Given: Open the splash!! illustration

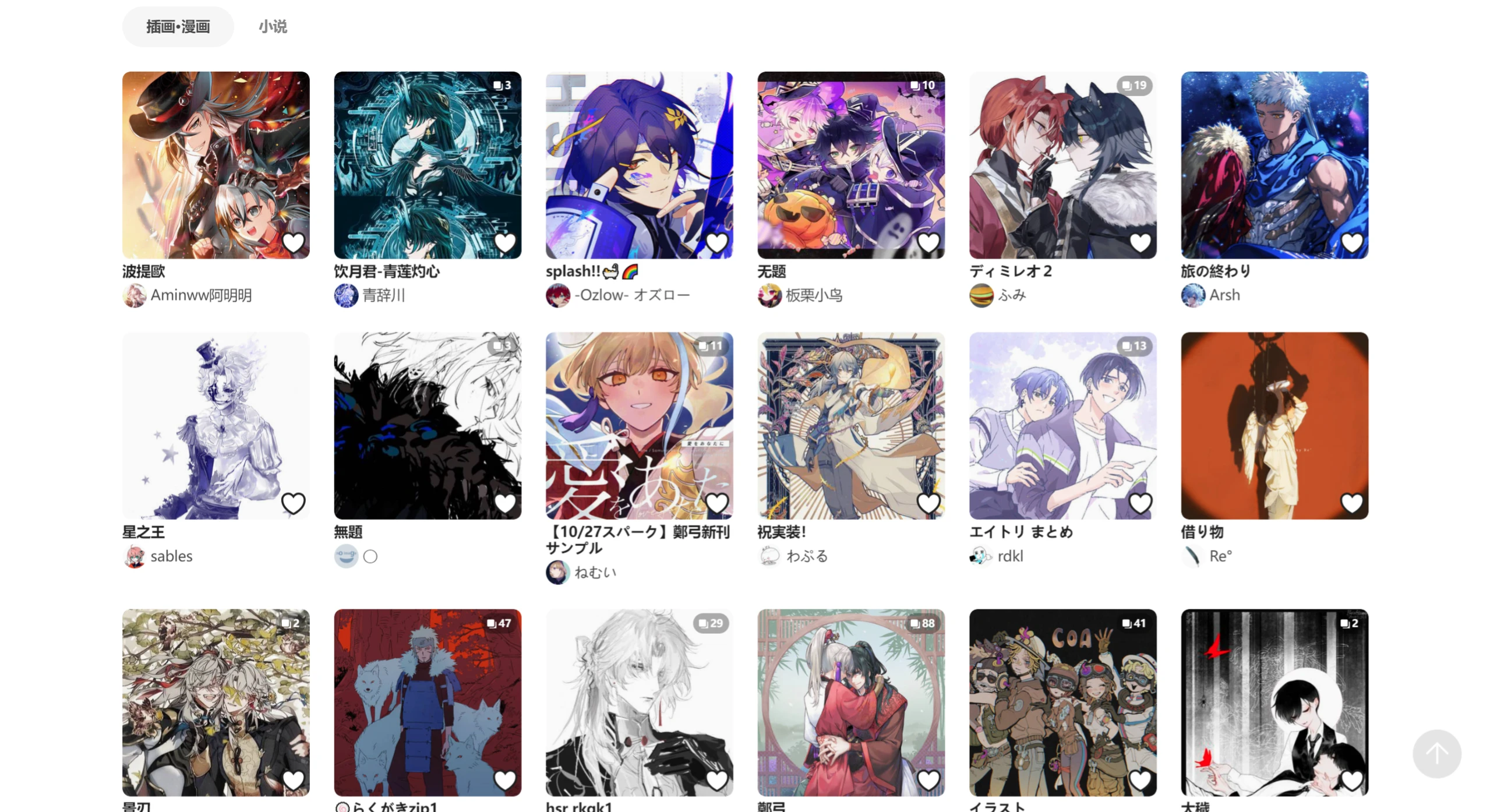Looking at the screenshot, I should coord(639,165).
